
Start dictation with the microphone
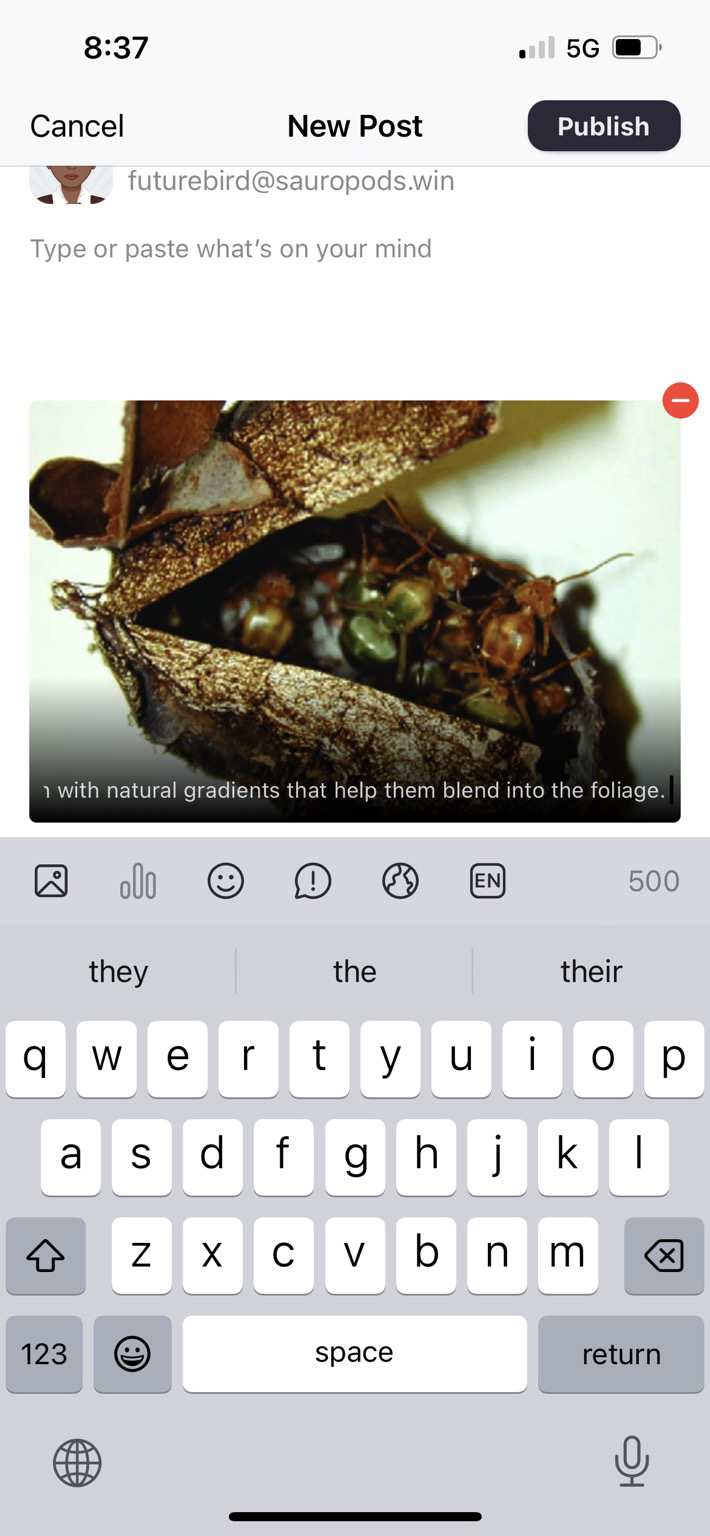631,1462
